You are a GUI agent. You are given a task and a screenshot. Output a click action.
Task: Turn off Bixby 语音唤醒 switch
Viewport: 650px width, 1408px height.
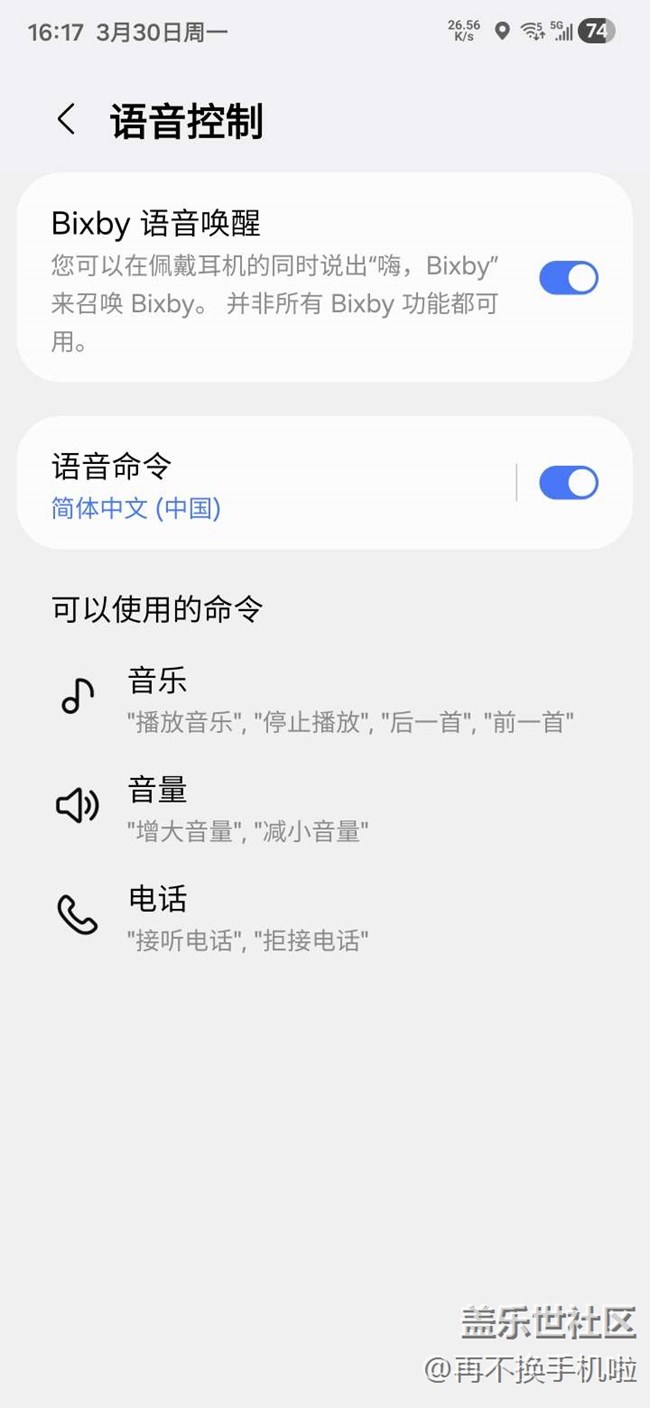568,278
